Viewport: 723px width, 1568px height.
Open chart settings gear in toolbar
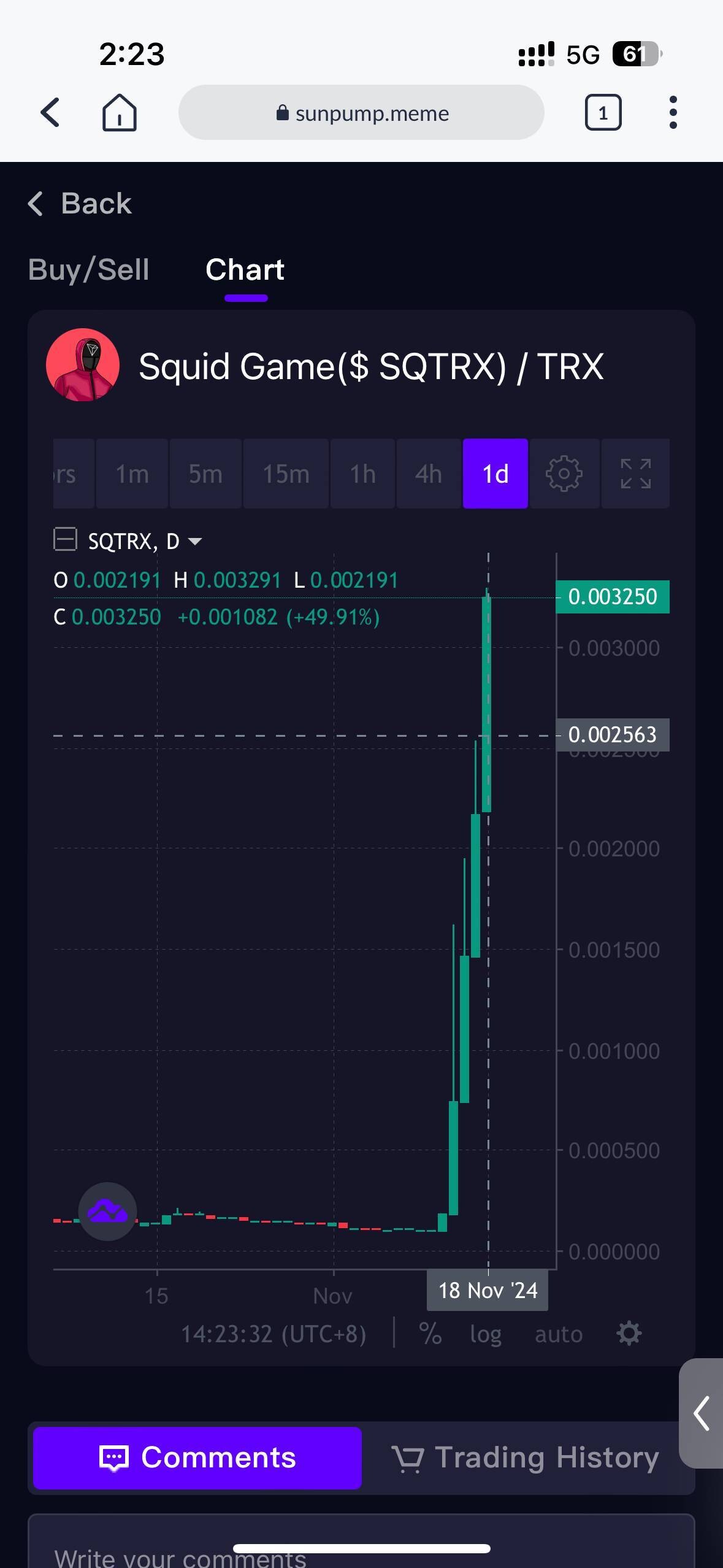pyautogui.click(x=564, y=474)
